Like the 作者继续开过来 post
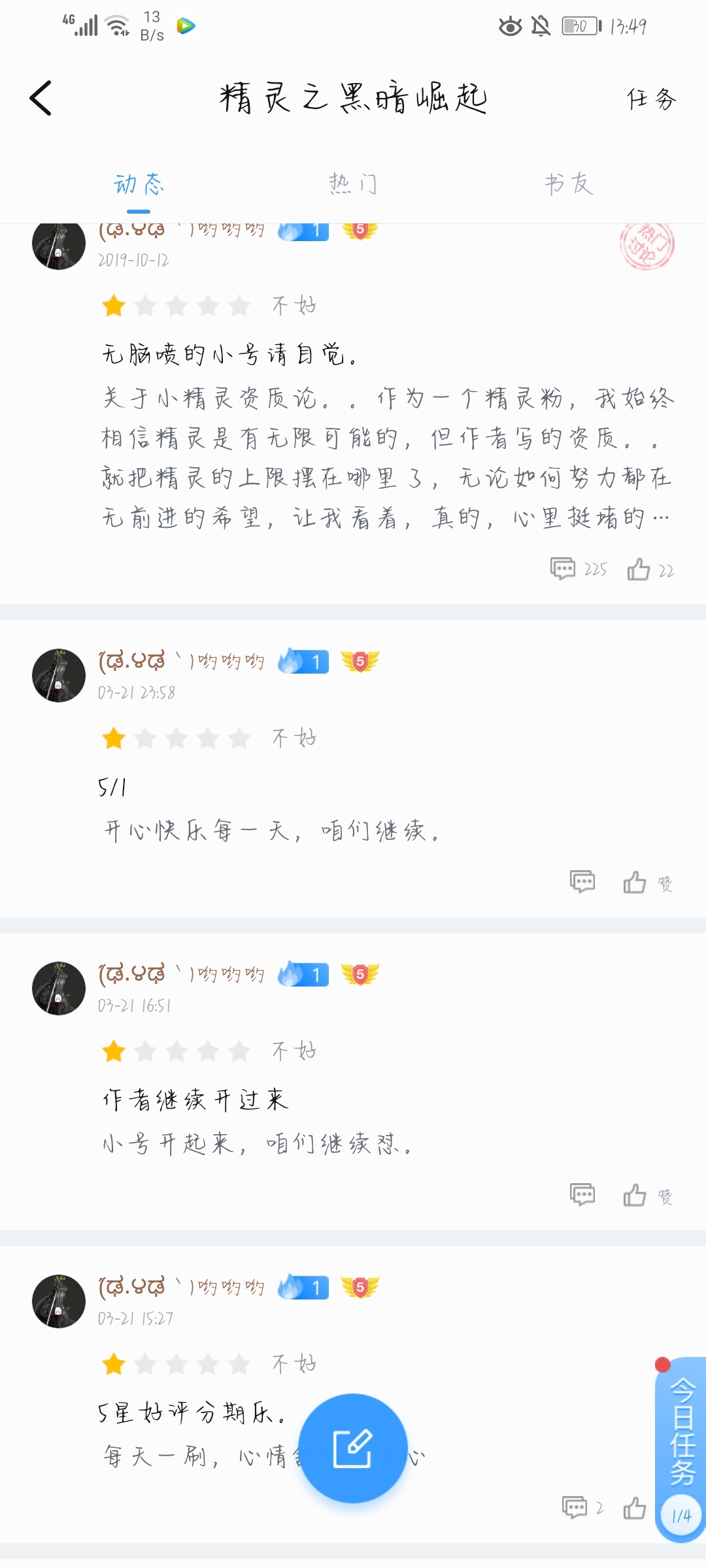706x1568 pixels. click(635, 1195)
